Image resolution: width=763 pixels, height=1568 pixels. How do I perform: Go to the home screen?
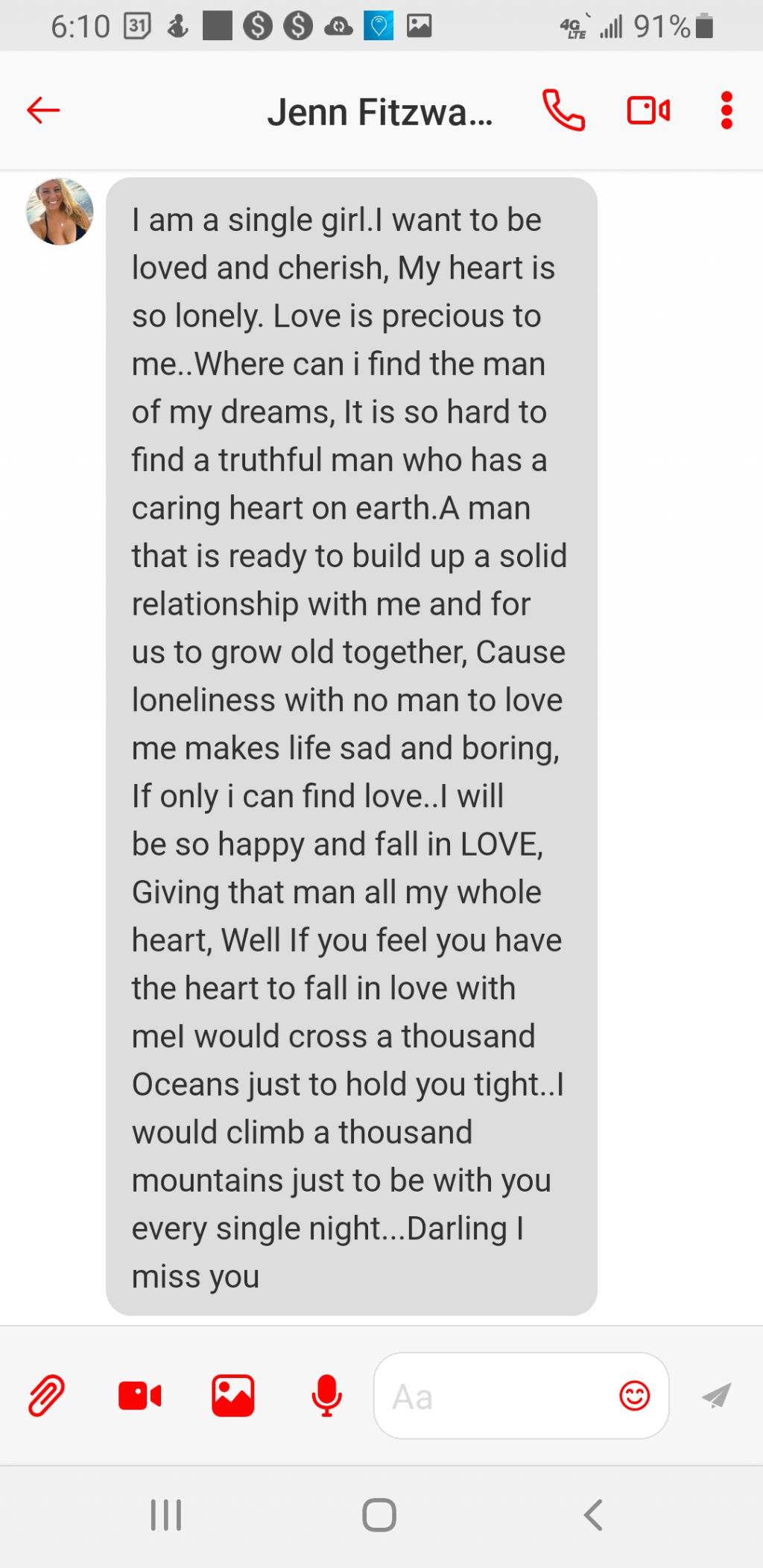379,1514
